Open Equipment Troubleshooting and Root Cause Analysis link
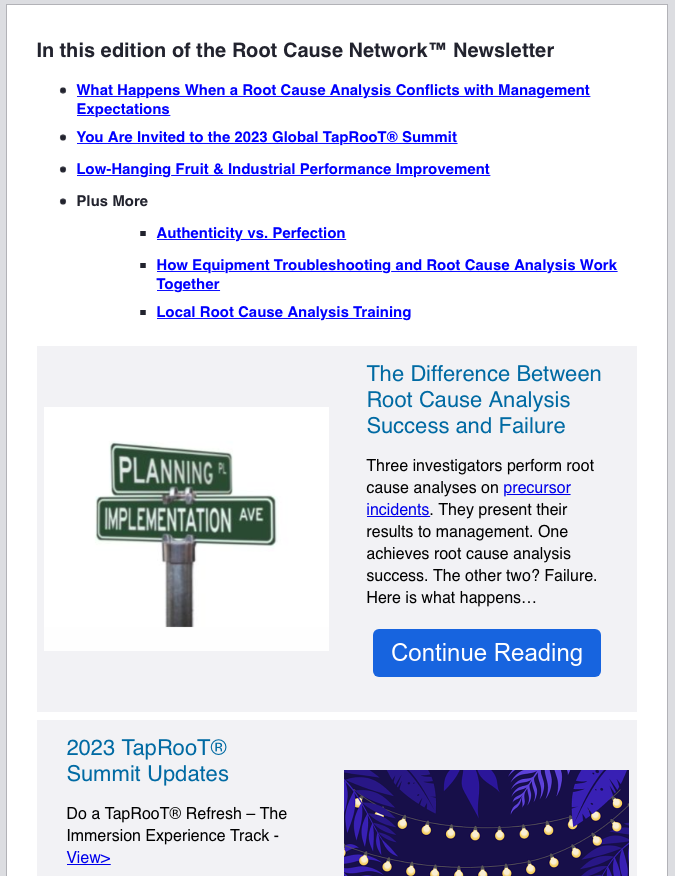This screenshot has width=675, height=876. point(386,265)
